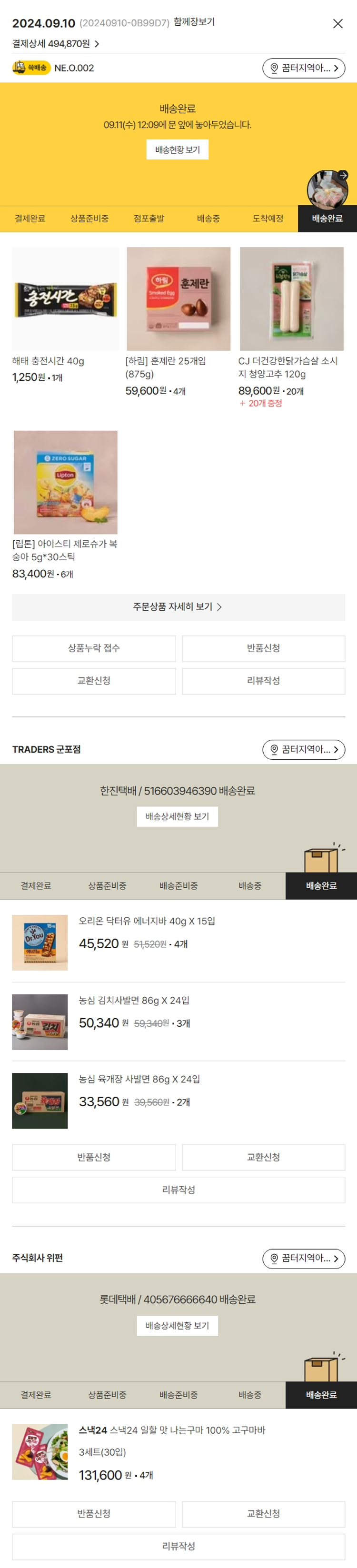This screenshot has height=1568, width=357.
Task: Request 반품신청 for the 쓱배송 order
Action: [263, 648]
